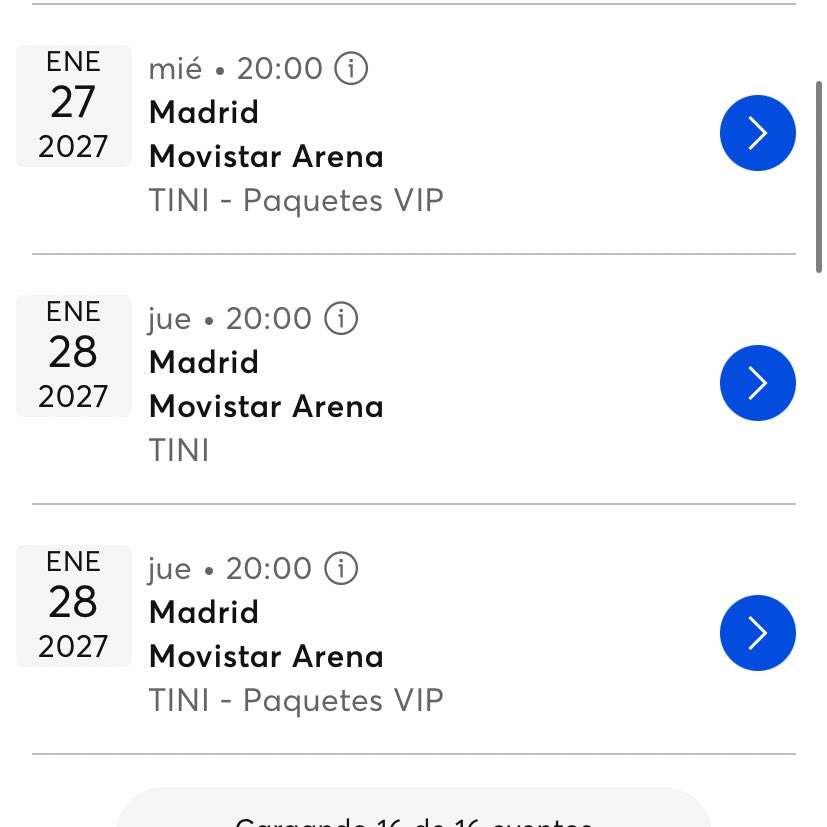The height and width of the screenshot is (827, 827).
Task: Show info for the mié 20:00 event
Action: click(x=351, y=69)
